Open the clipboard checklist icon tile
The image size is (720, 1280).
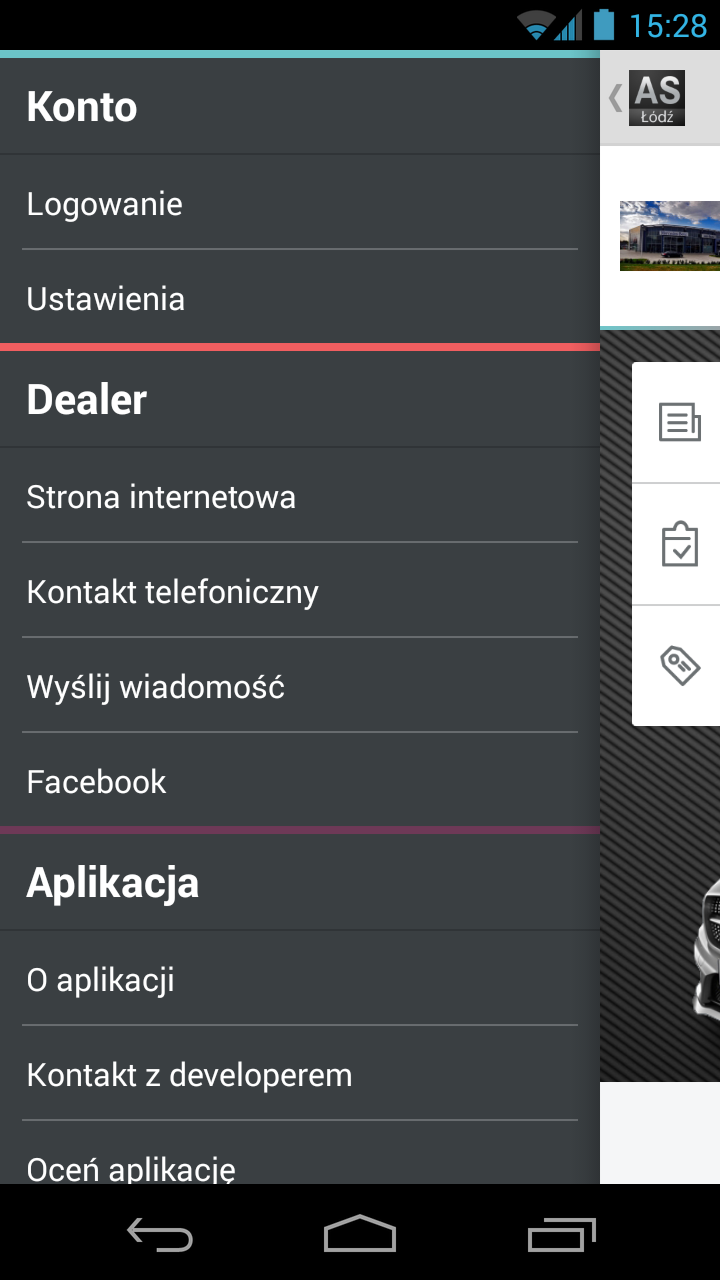point(679,544)
